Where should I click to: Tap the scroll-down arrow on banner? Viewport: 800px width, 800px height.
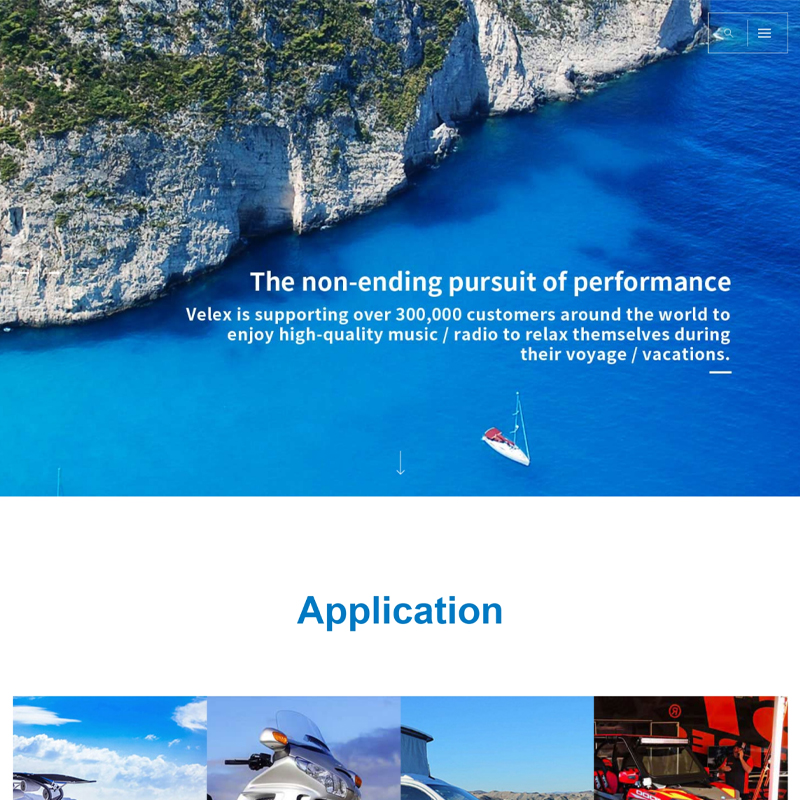point(400,463)
